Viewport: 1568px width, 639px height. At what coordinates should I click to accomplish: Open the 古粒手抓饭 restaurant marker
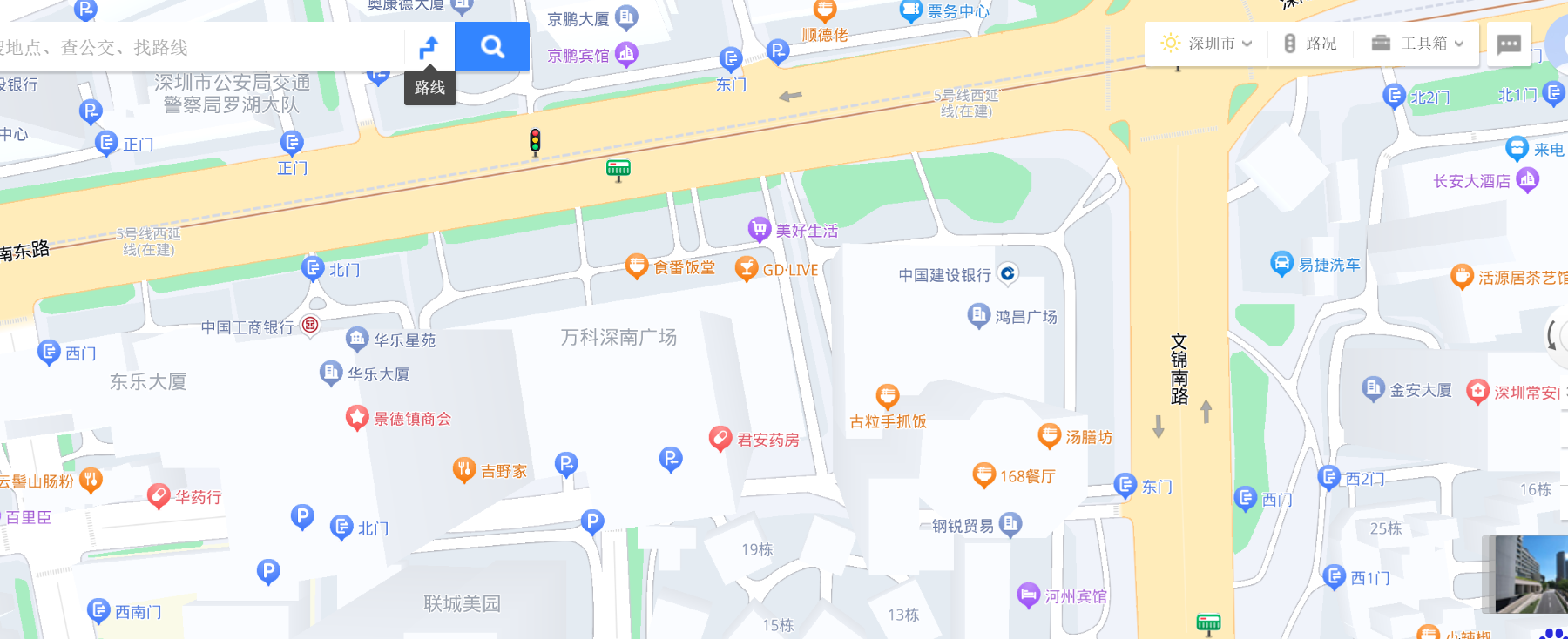887,397
